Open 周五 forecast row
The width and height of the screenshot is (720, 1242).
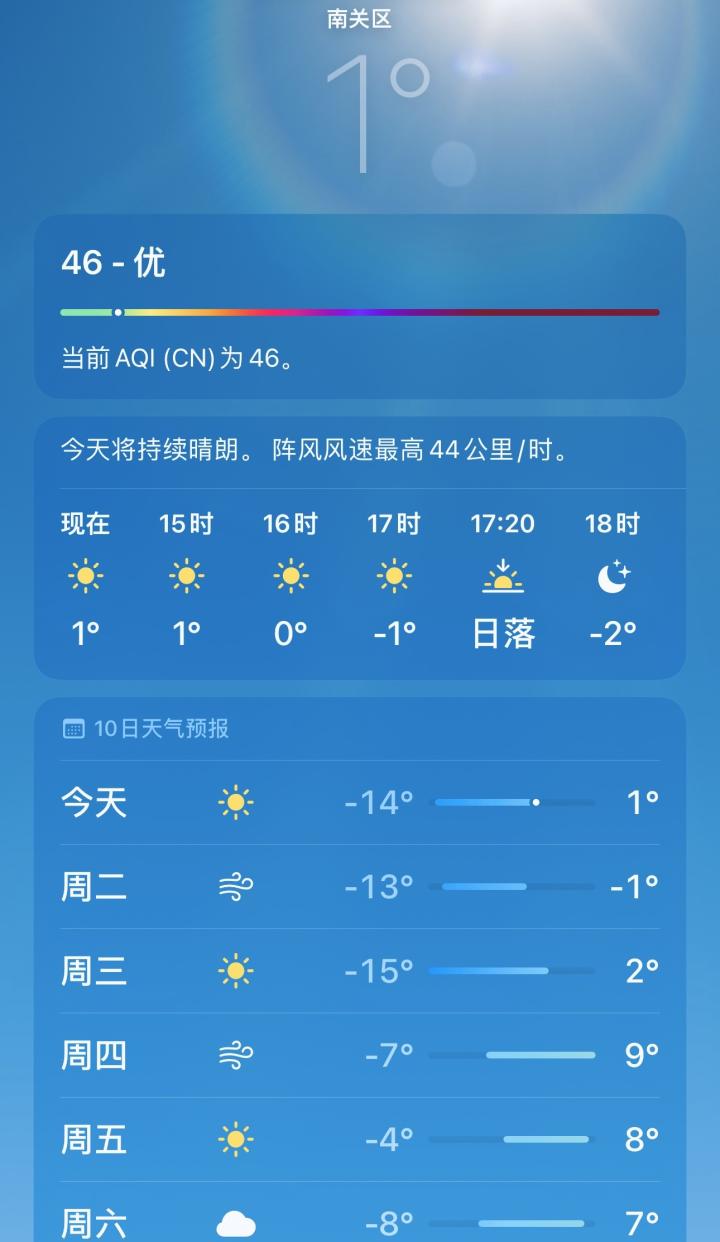[x=360, y=1139]
